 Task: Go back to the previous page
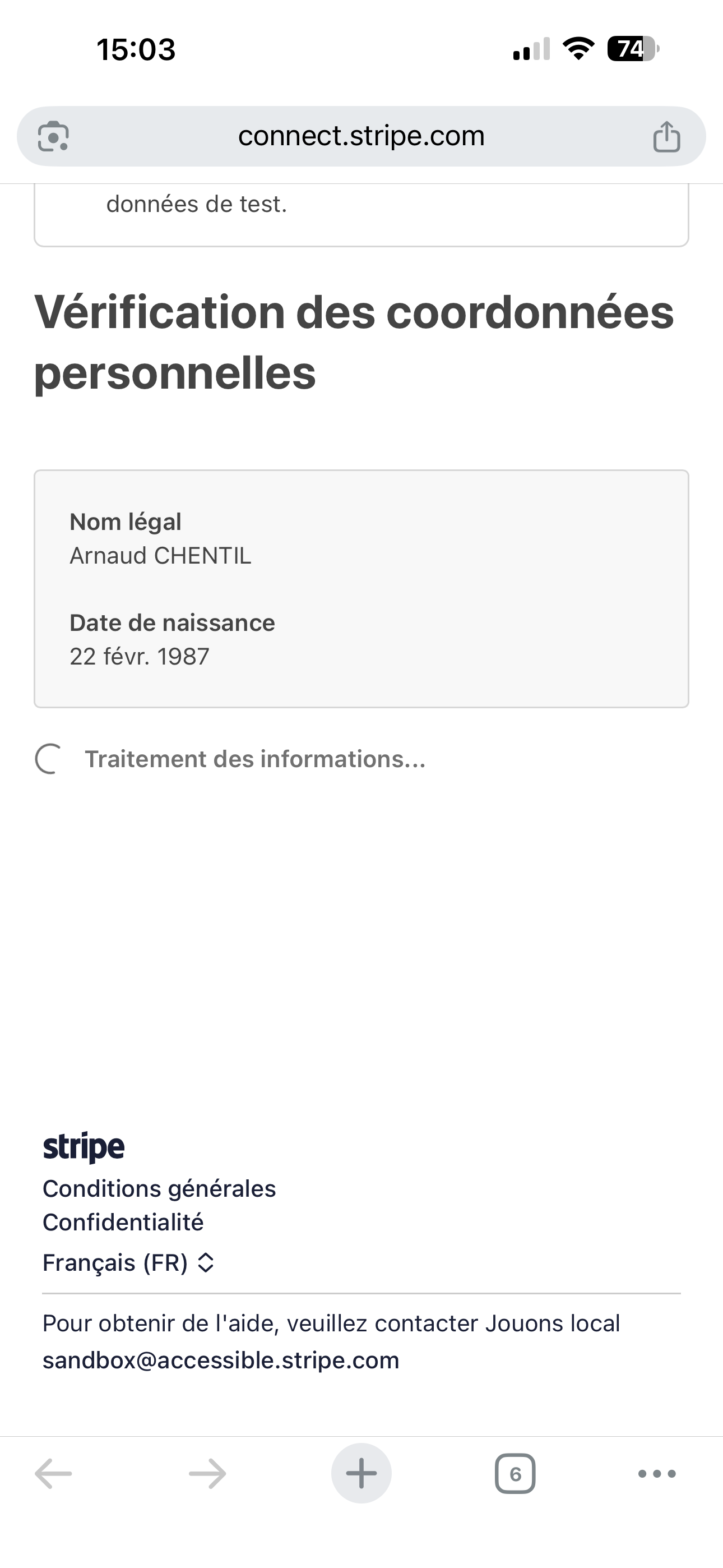[54, 1474]
